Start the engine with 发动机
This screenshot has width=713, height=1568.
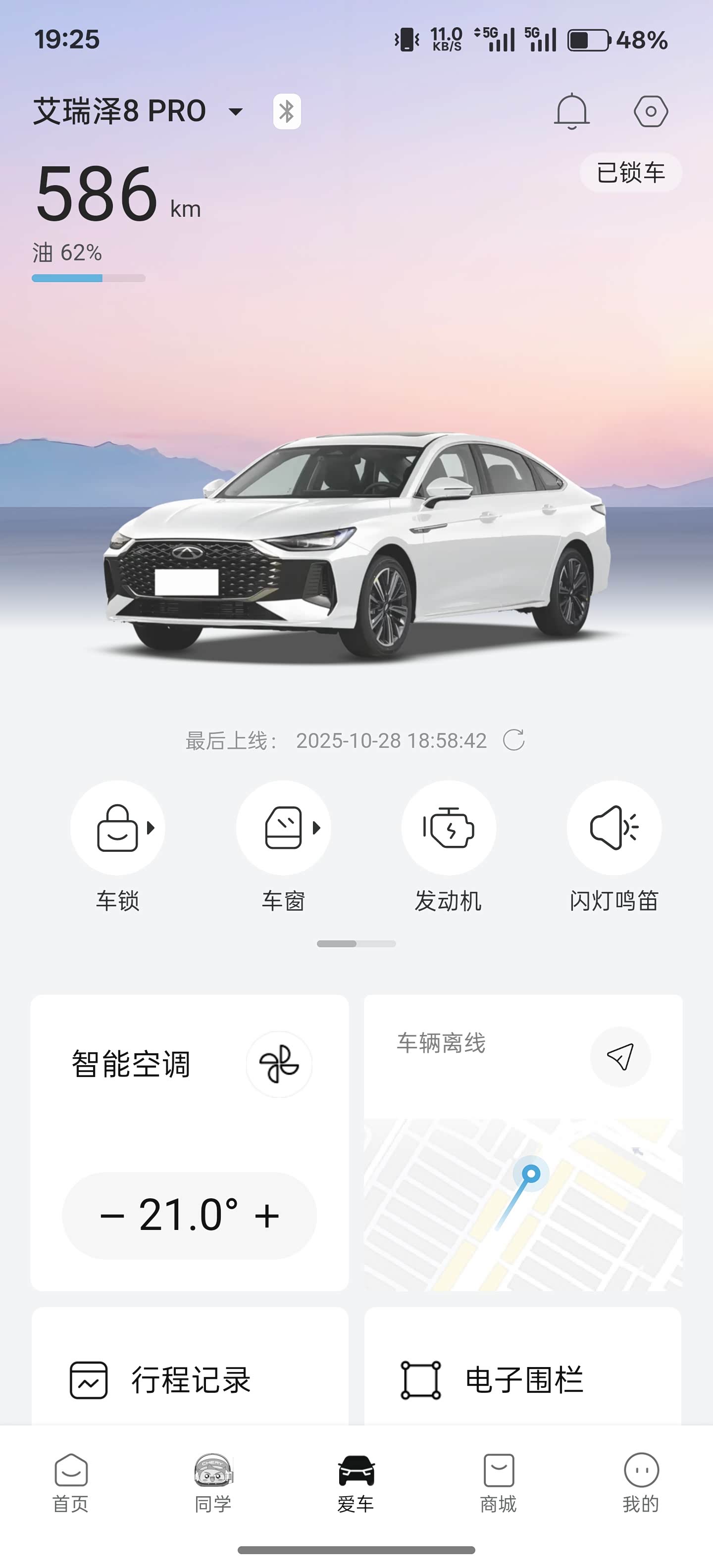(448, 828)
